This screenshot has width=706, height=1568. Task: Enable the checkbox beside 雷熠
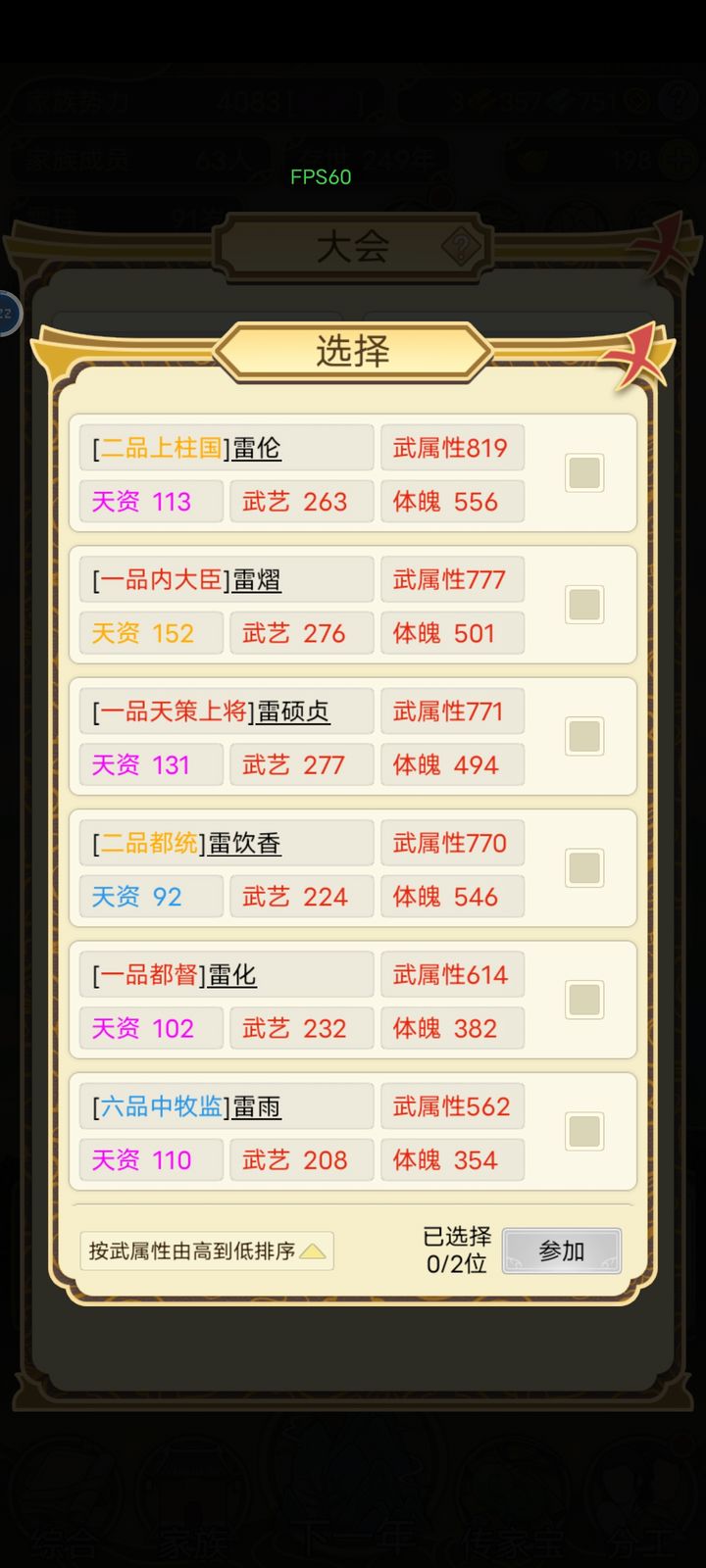tap(584, 605)
